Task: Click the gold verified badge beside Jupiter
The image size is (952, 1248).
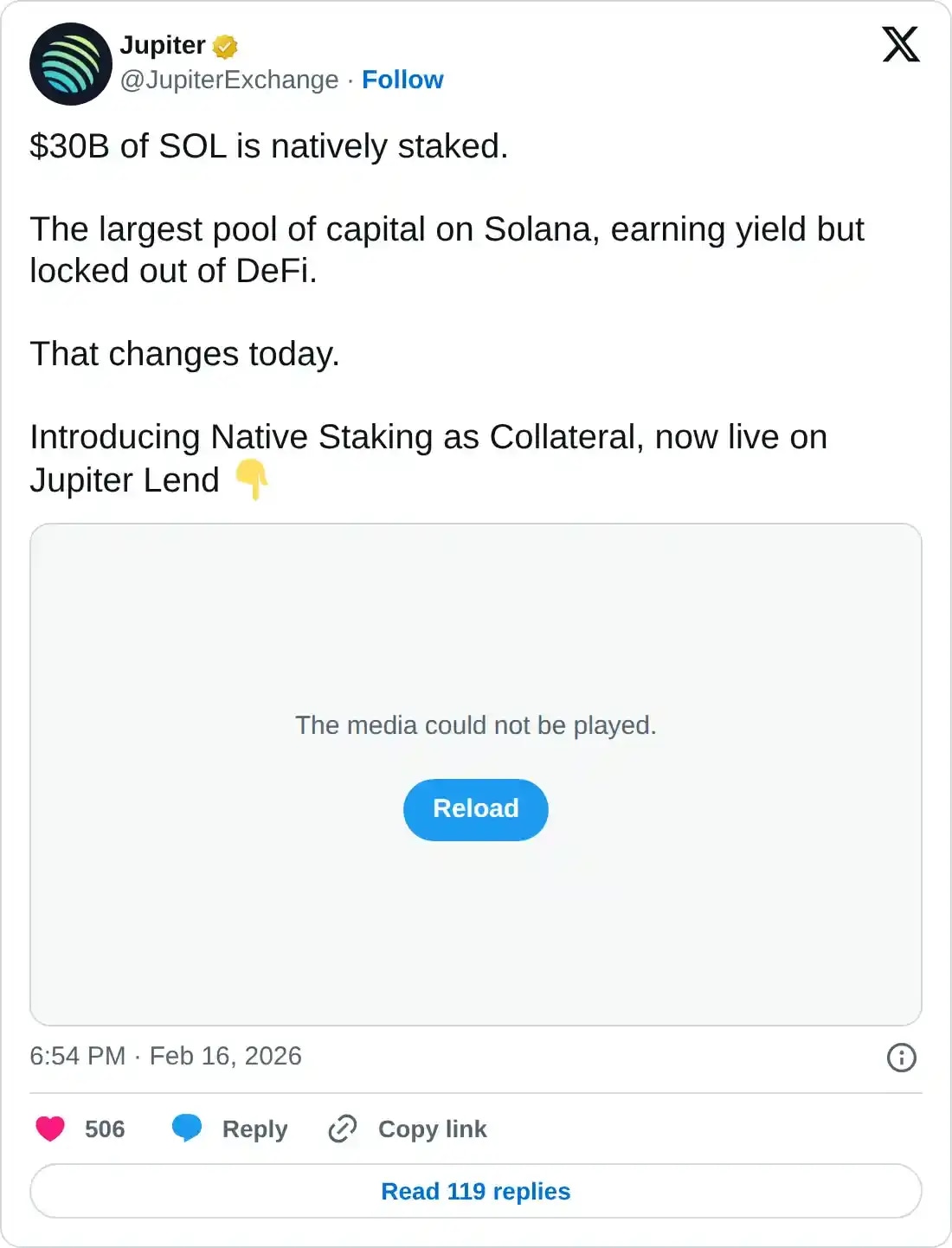Action: pyautogui.click(x=224, y=46)
